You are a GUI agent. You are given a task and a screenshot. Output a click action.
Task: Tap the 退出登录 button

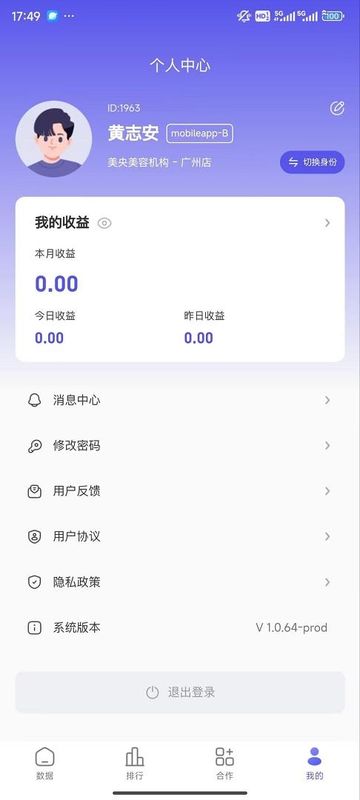click(180, 692)
